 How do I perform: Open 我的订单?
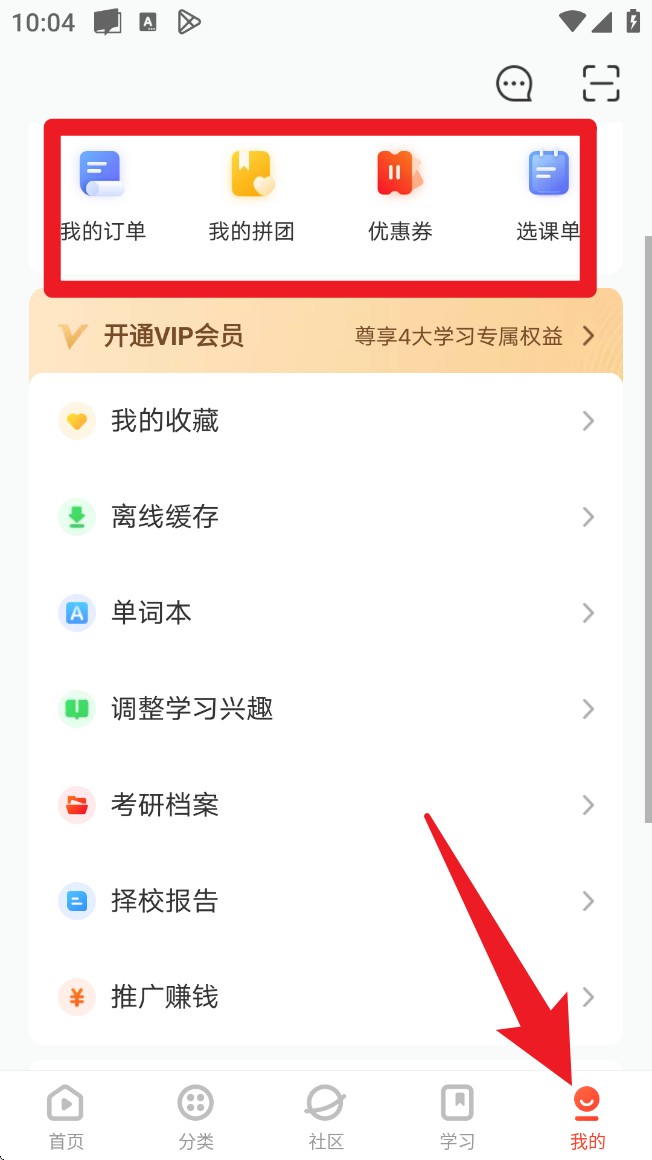tap(102, 195)
